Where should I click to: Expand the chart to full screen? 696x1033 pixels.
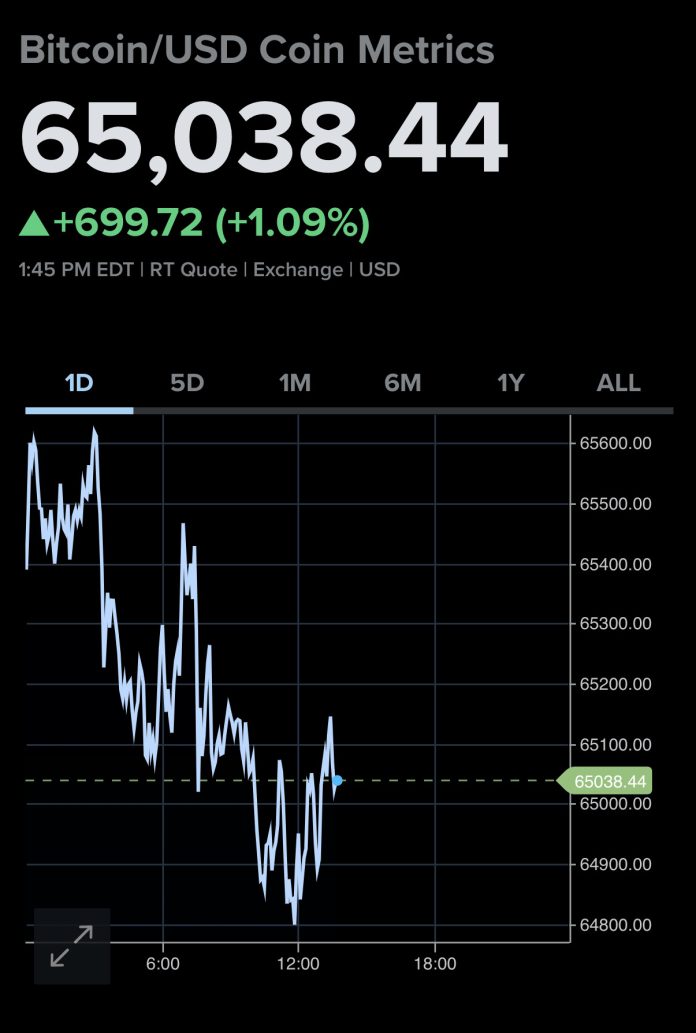[x=71, y=945]
